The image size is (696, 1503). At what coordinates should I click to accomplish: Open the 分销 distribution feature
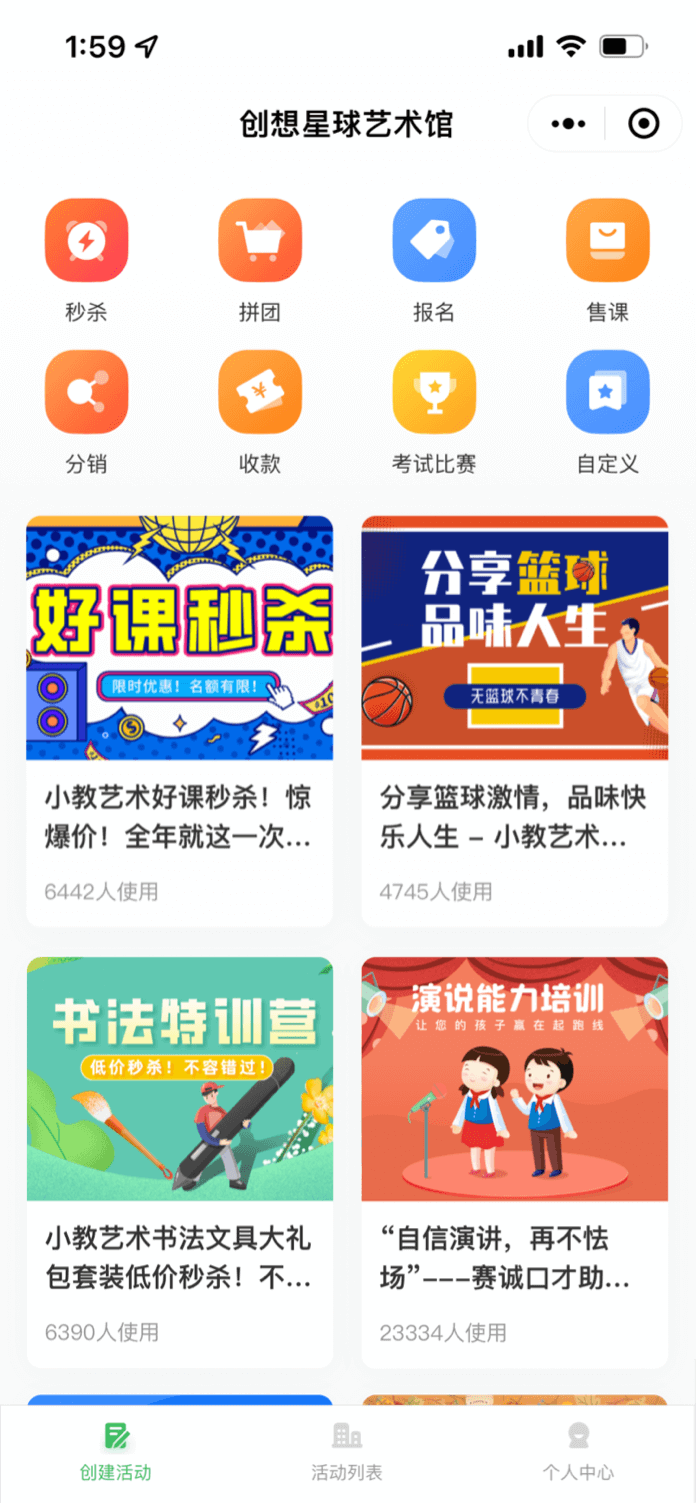coord(87,392)
